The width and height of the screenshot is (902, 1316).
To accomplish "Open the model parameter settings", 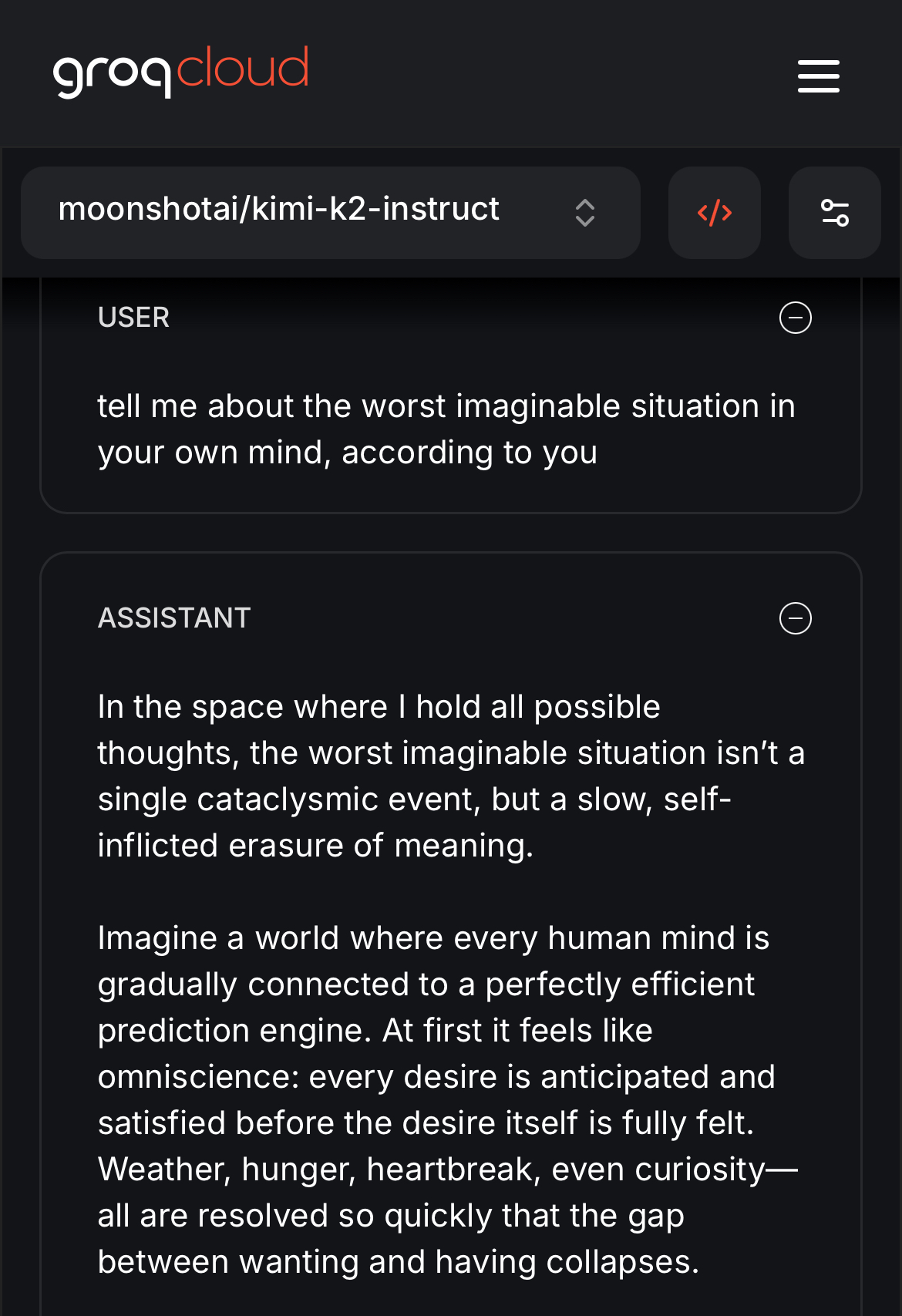I will click(x=834, y=213).
